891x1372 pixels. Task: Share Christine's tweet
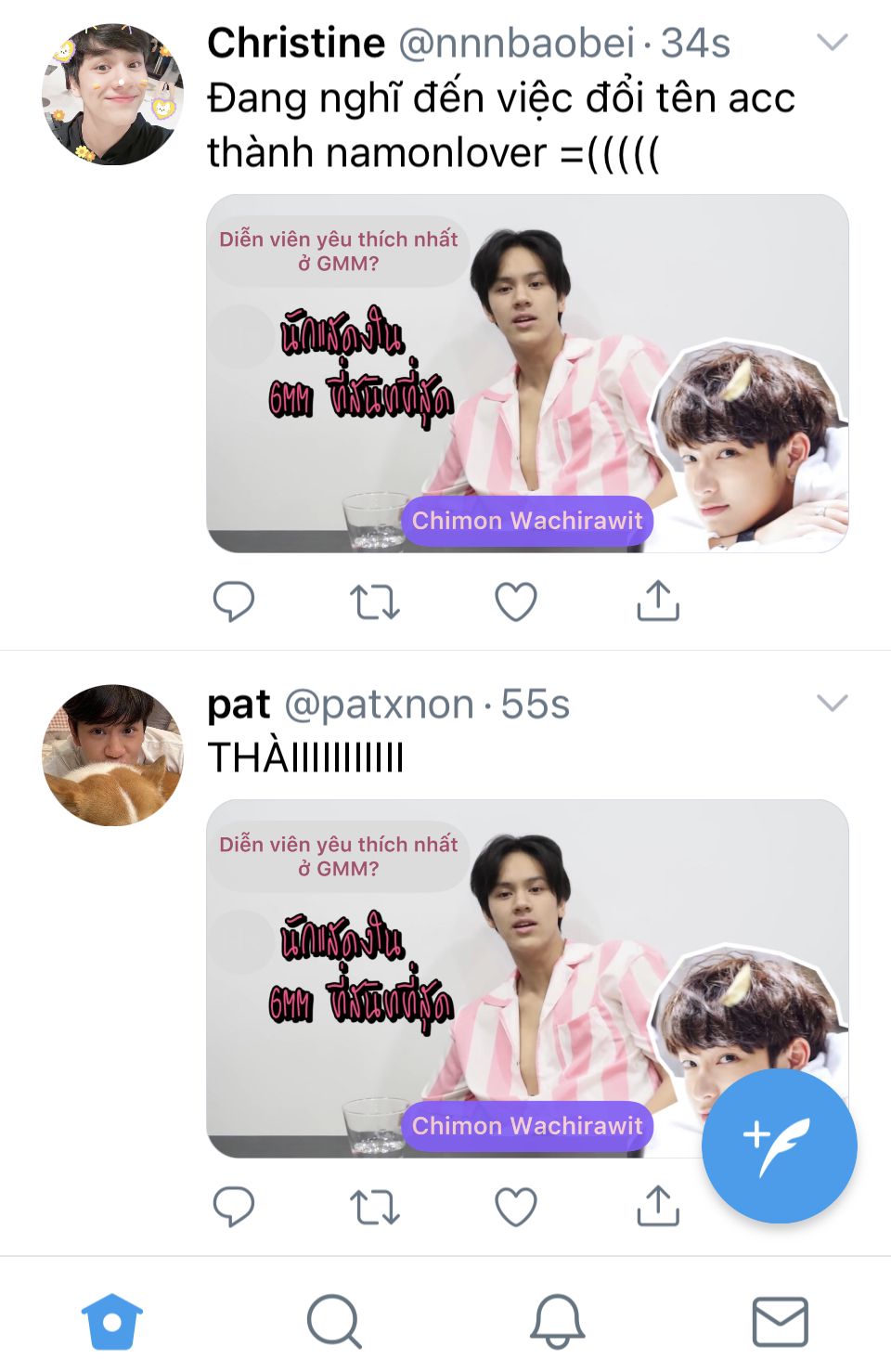coord(658,601)
